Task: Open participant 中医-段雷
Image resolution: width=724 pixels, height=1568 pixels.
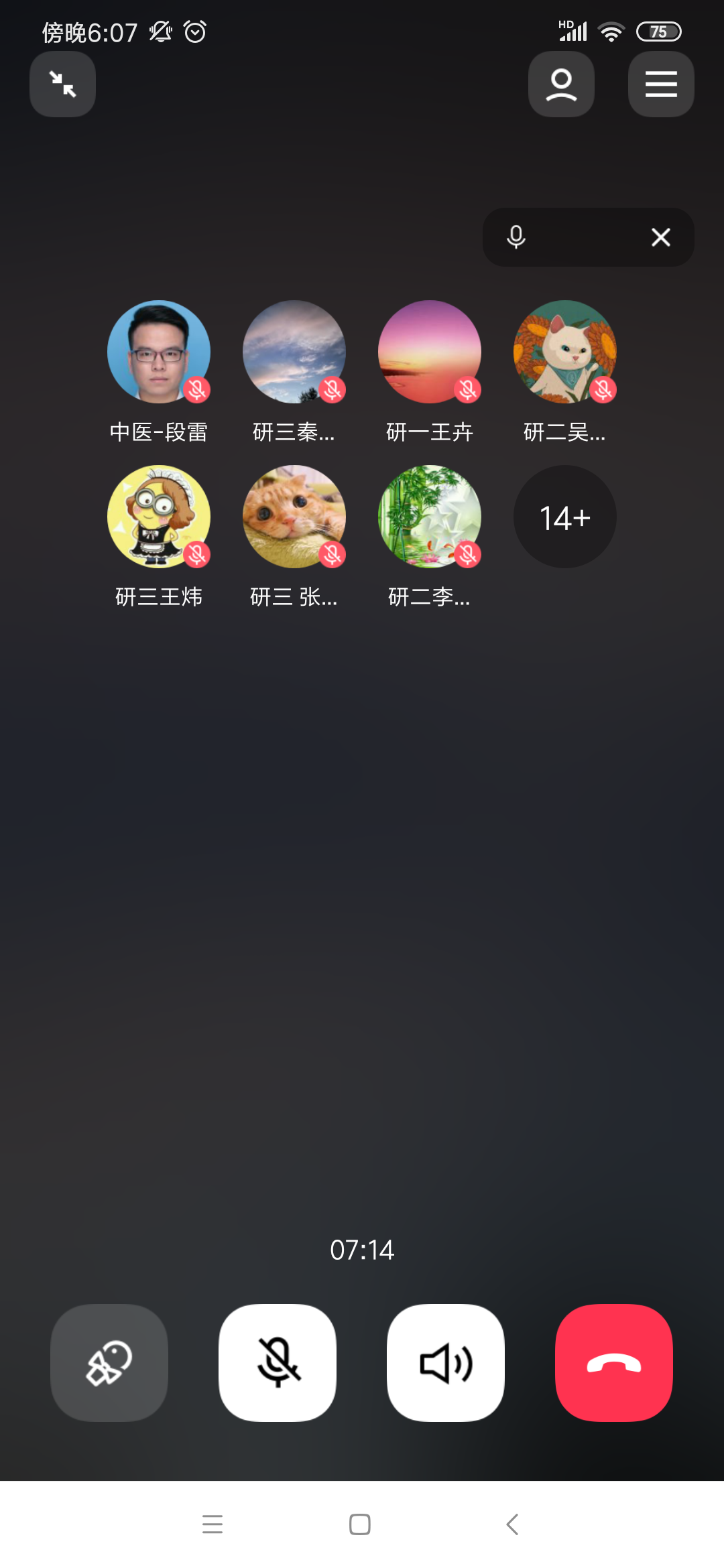Action: 159,352
